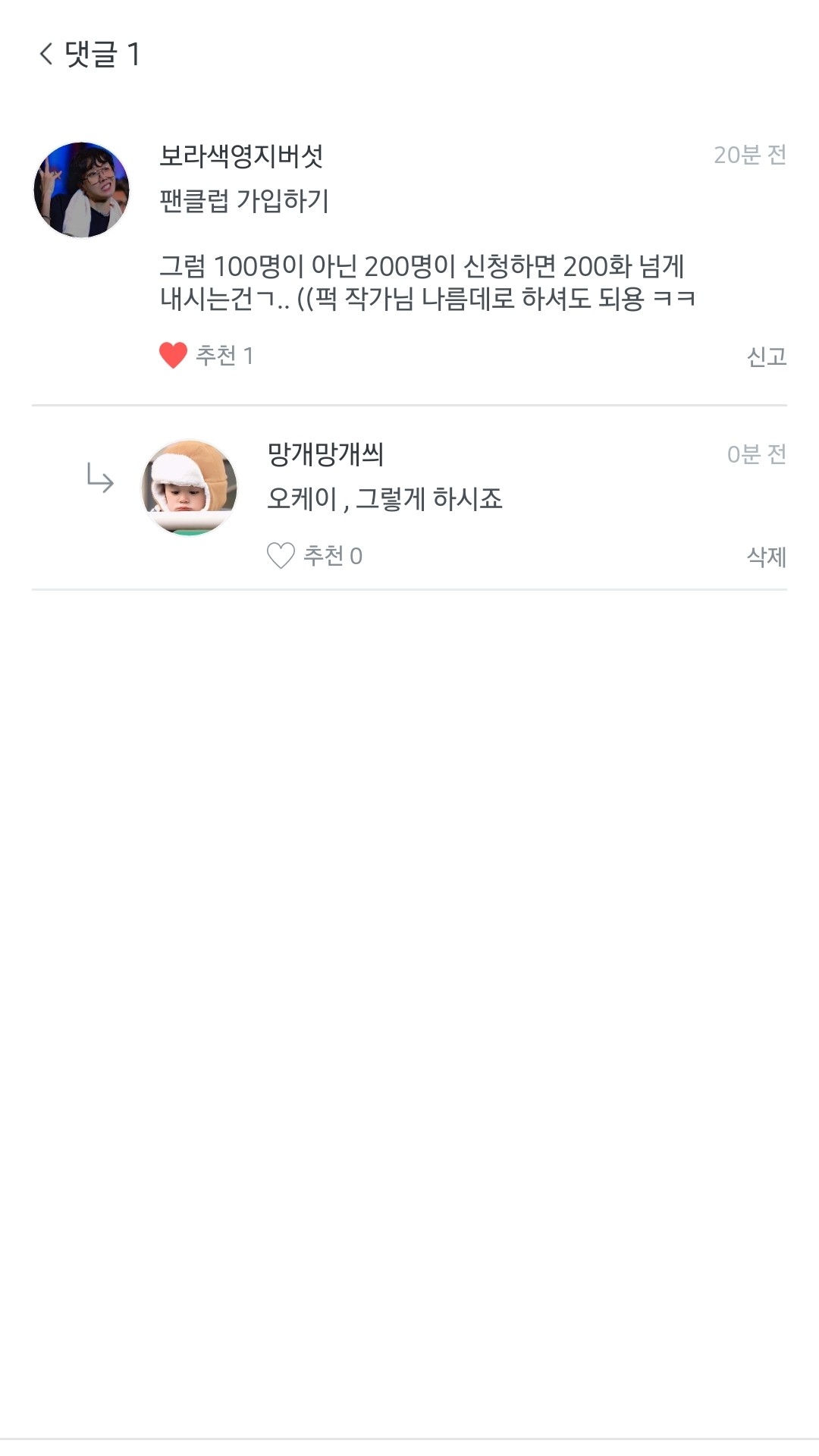
Task: Unlike 보라색영지버섯's comment via the red heart
Action: [x=173, y=355]
